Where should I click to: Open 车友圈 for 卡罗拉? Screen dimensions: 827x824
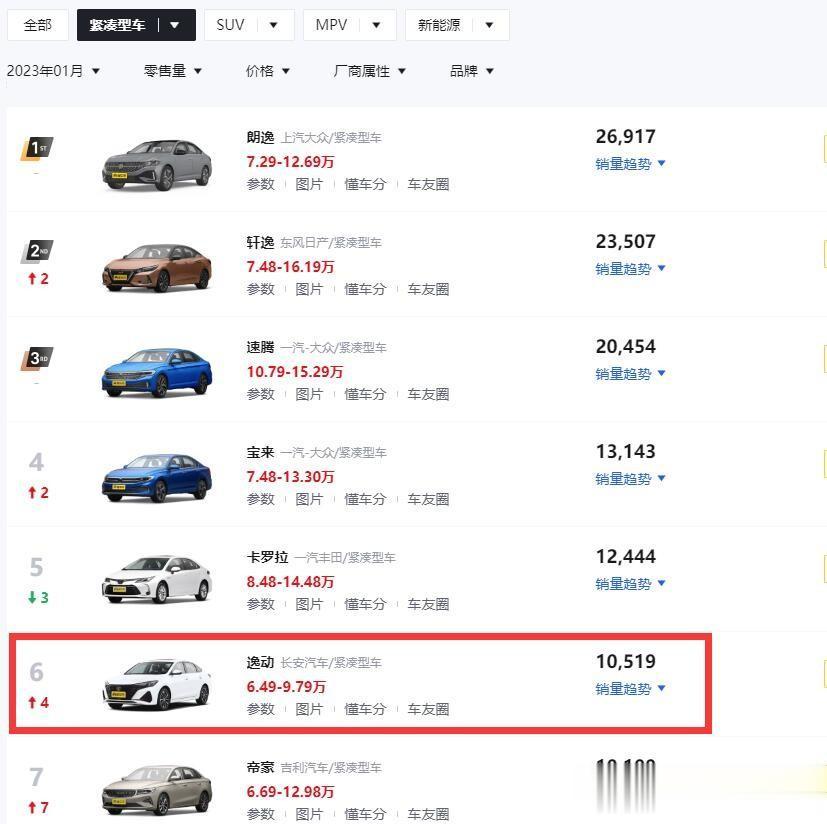tap(428, 604)
